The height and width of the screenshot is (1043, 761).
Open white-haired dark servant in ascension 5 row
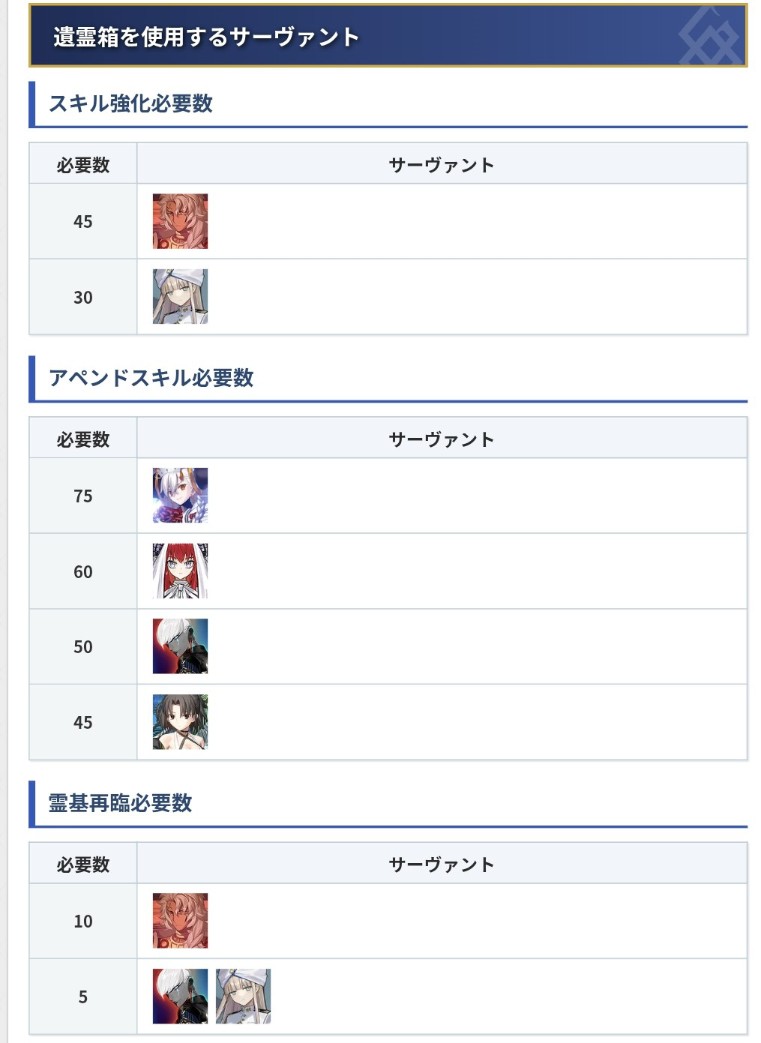pos(180,996)
